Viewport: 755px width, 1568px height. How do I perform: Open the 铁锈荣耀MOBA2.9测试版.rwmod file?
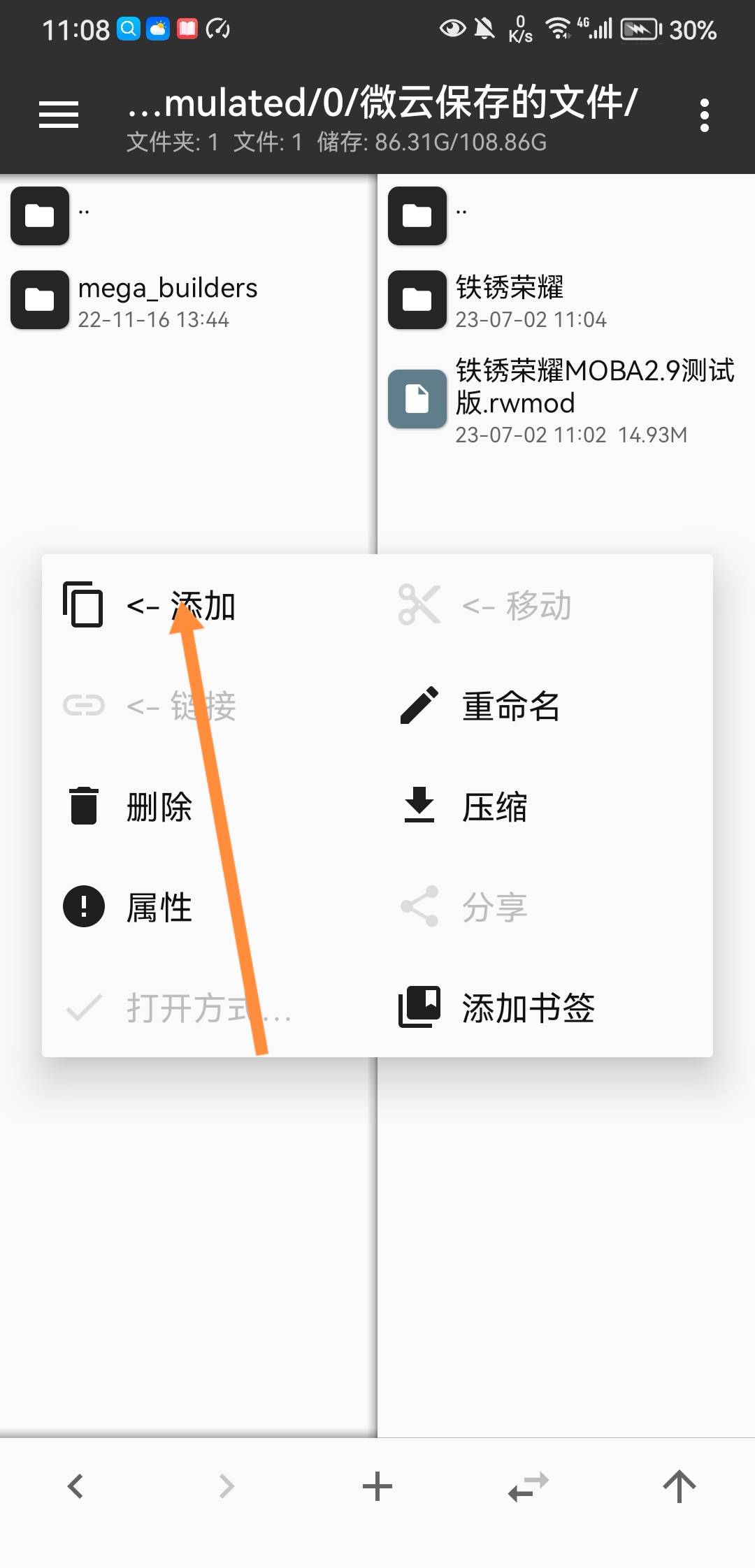click(559, 398)
